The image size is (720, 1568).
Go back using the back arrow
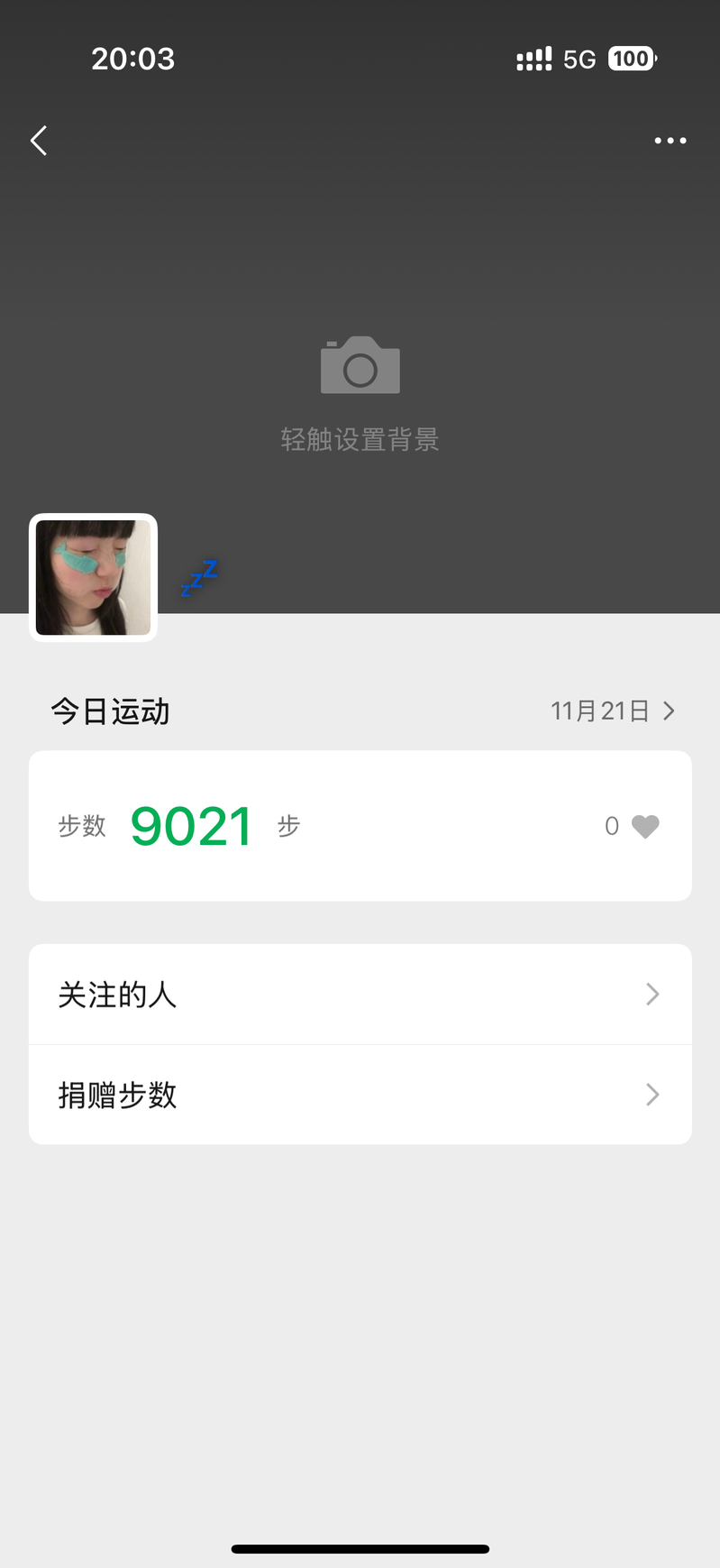tap(39, 141)
